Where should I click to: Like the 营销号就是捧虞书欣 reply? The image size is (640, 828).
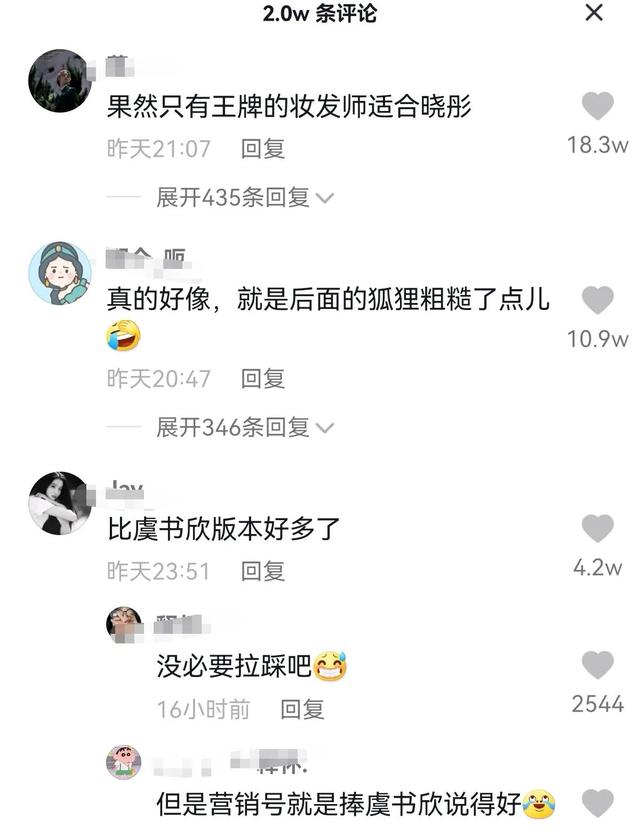tap(597, 802)
